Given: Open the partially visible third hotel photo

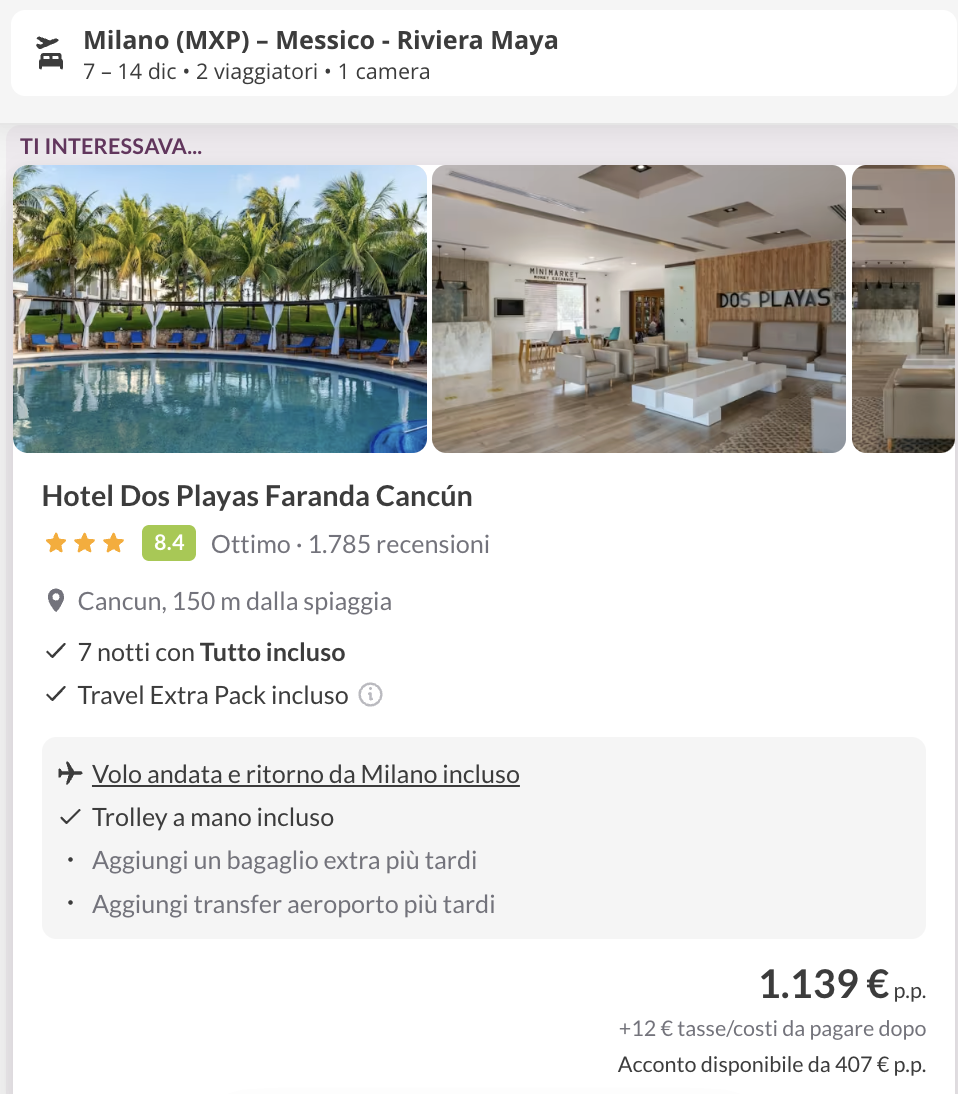Looking at the screenshot, I should pos(903,309).
